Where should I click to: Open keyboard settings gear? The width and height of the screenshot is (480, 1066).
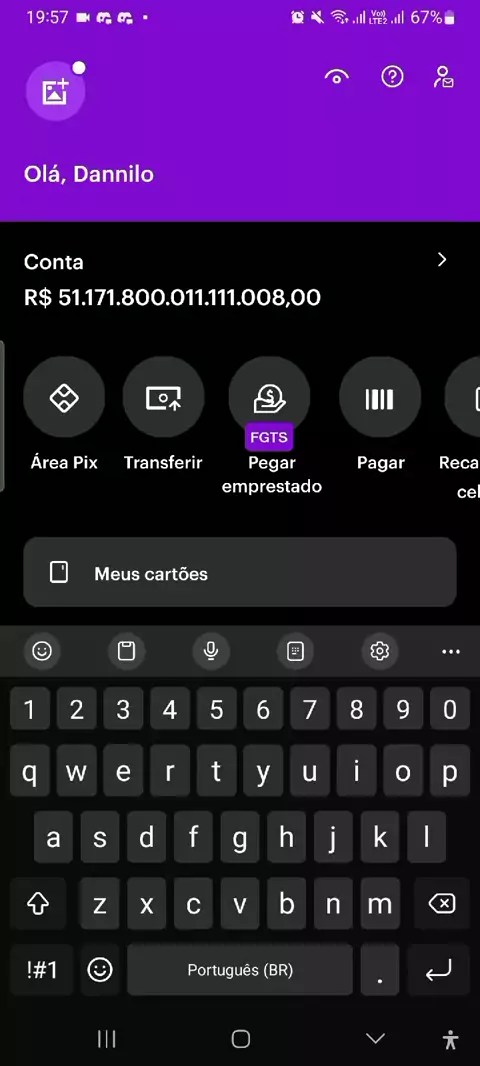point(379,651)
